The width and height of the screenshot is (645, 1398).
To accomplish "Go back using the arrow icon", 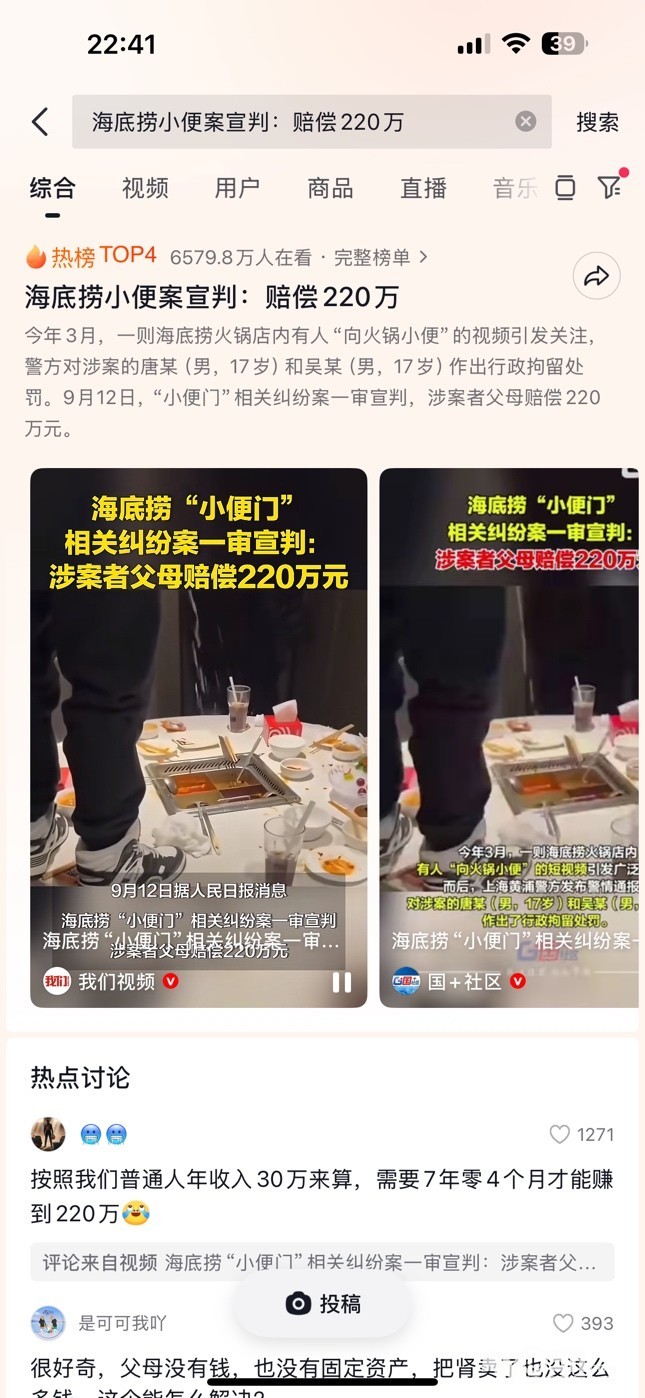I will [40, 122].
